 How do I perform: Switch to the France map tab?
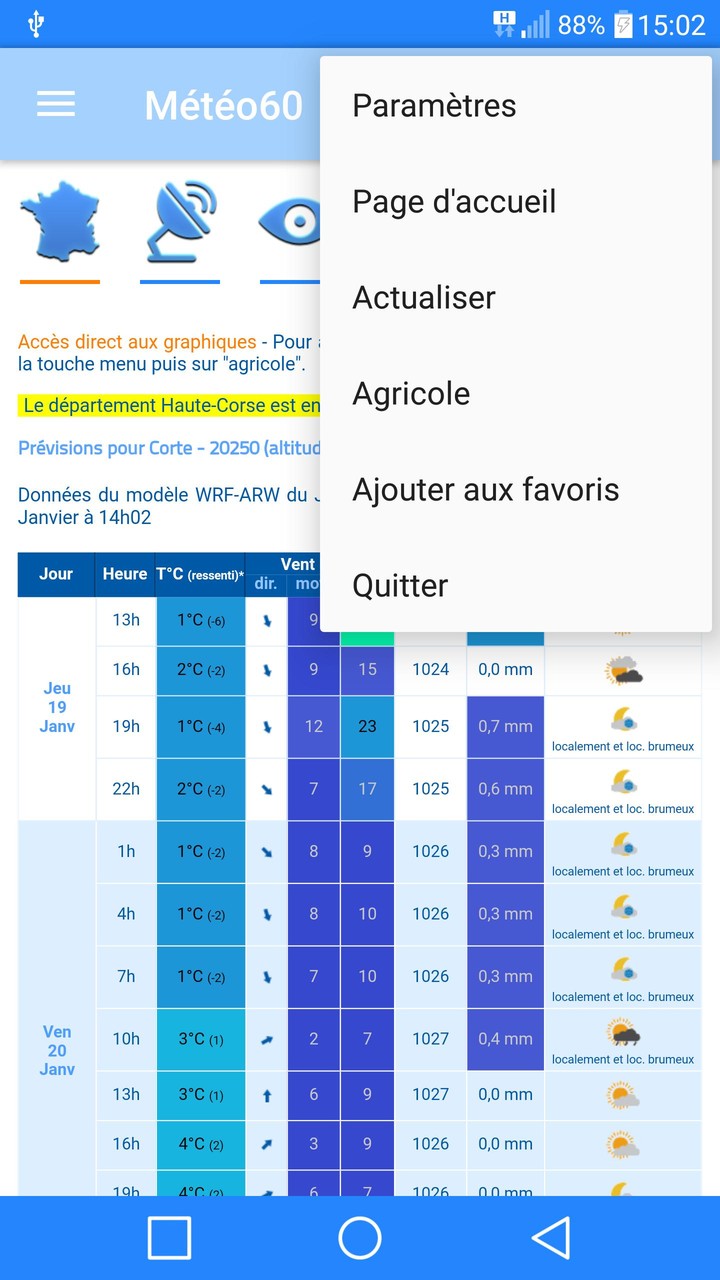(x=60, y=224)
